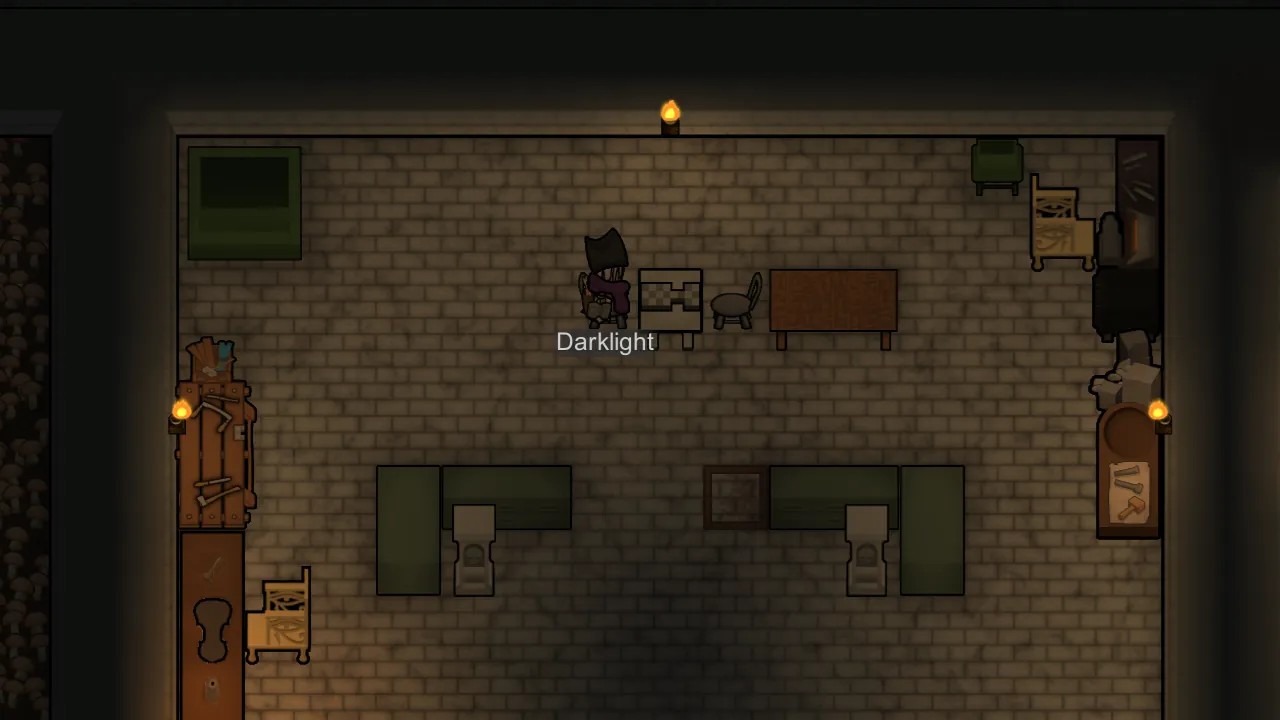
Task: Select the brown wooden table
Action: click(833, 300)
